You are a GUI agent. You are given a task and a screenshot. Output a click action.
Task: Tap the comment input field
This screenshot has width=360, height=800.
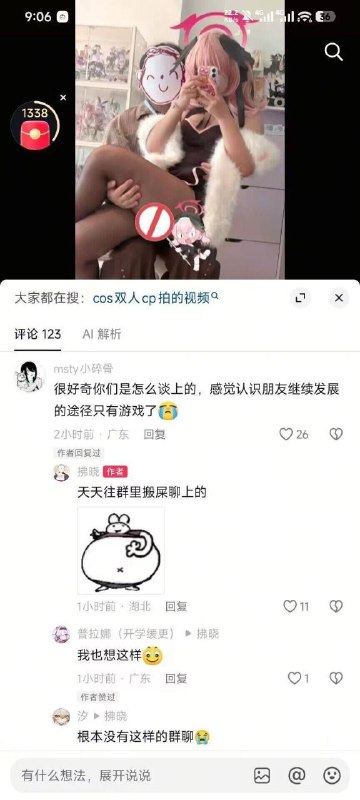(x=132, y=776)
